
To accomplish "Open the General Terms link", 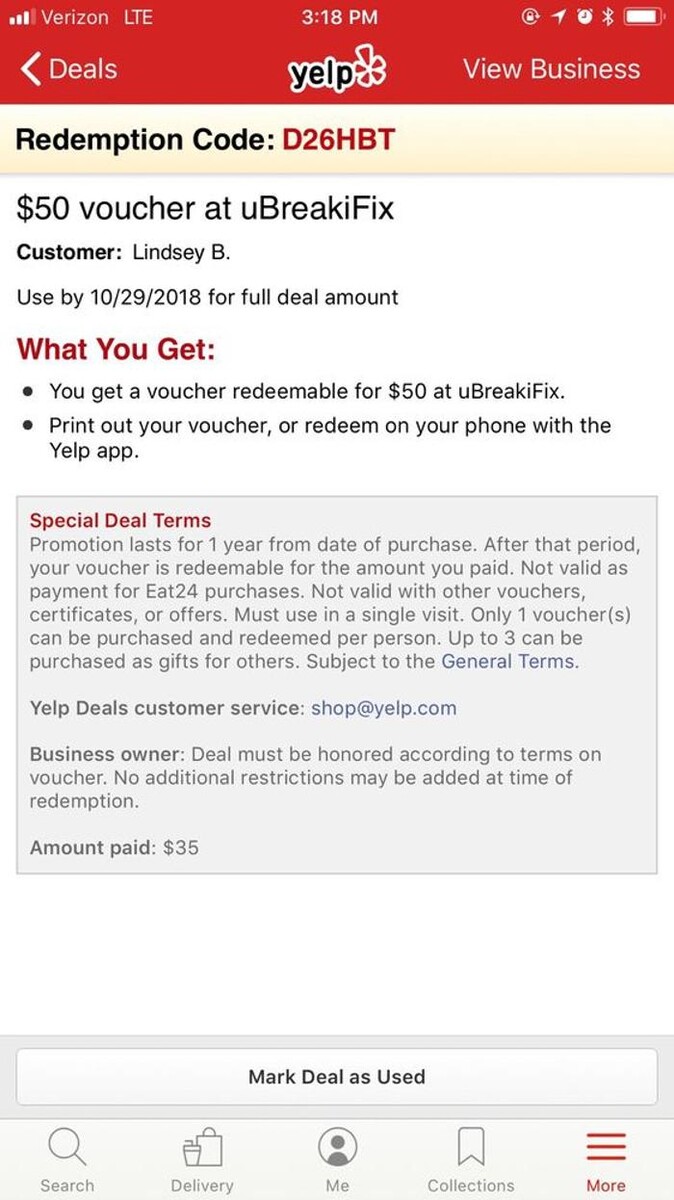I will [508, 661].
